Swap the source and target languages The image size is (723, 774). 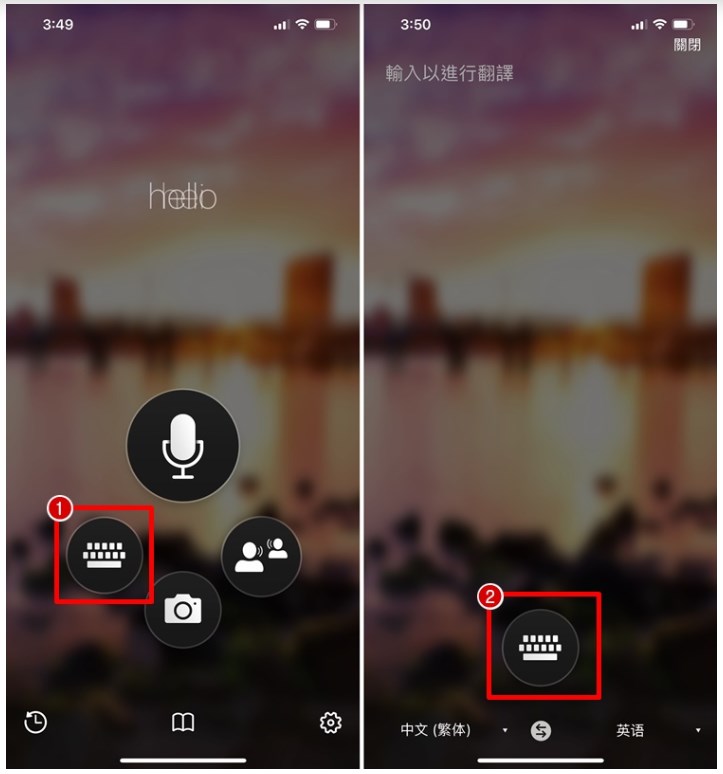540,730
